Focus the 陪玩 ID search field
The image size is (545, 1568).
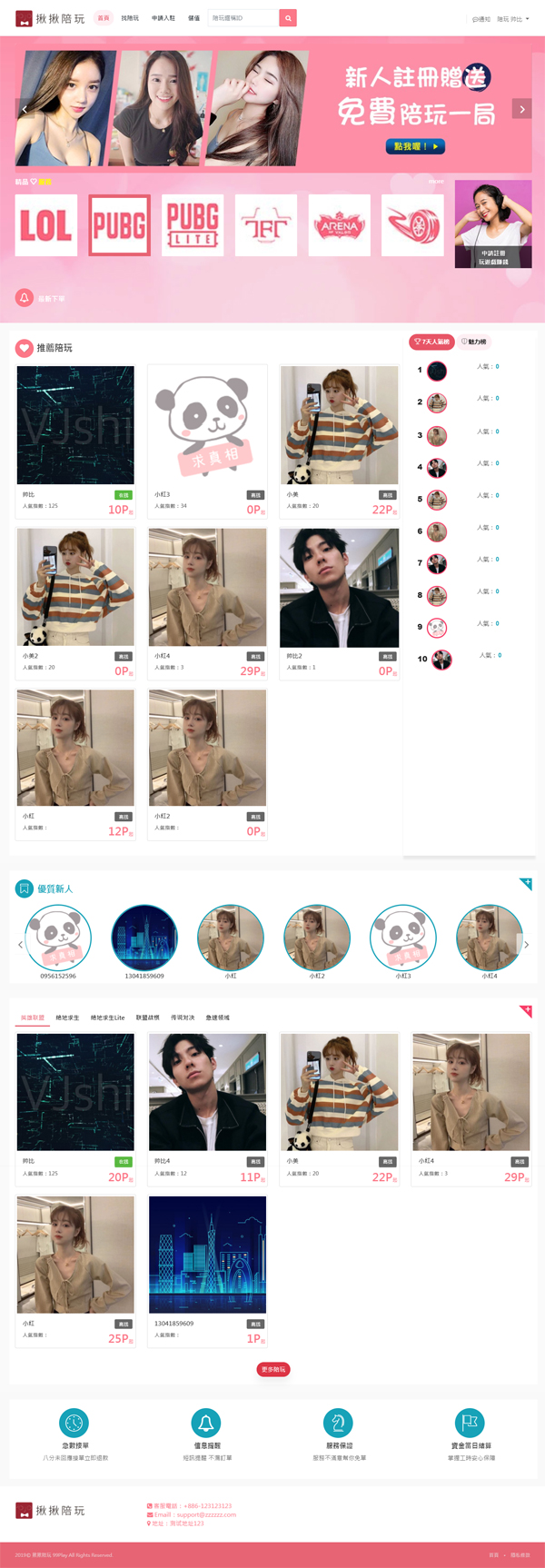click(242, 18)
